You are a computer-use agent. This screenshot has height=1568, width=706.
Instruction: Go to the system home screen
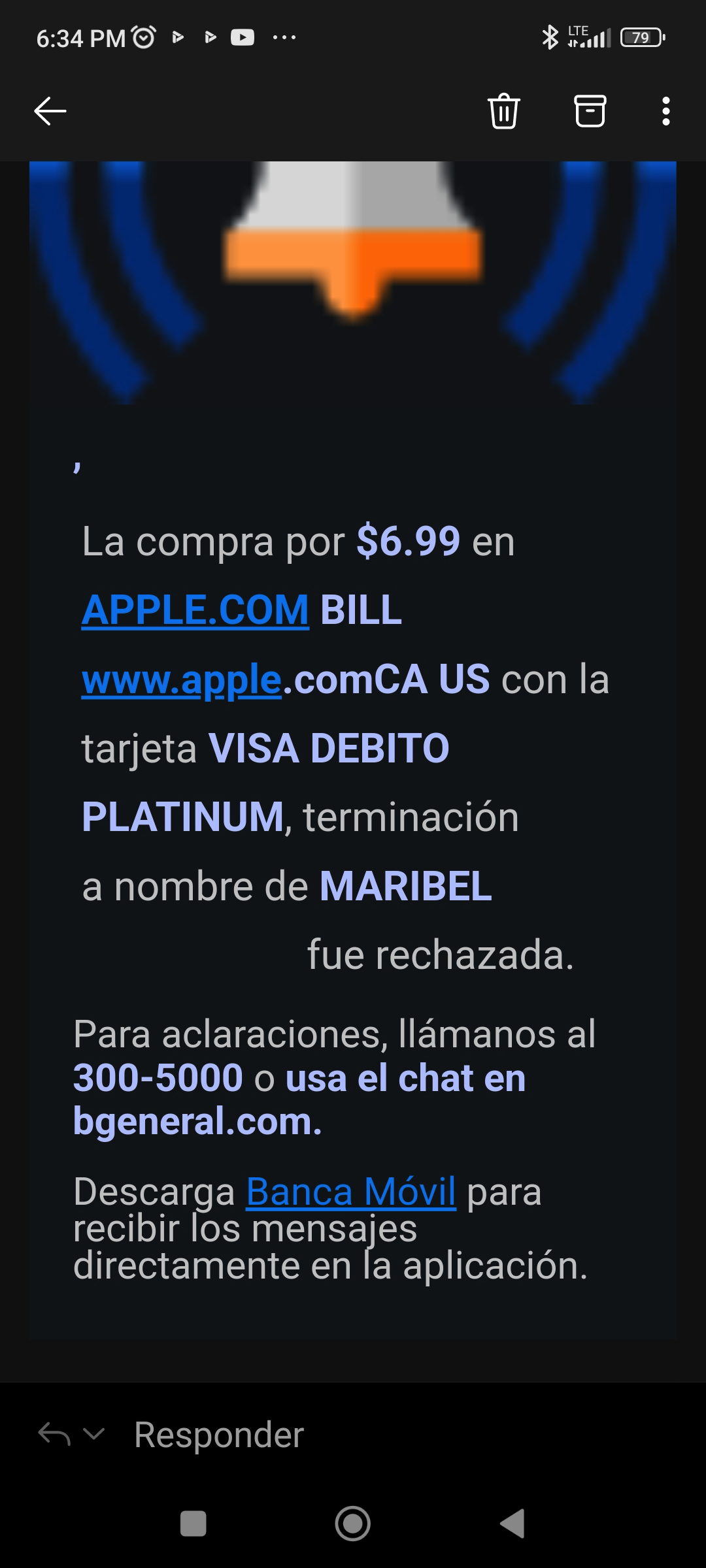353,1524
